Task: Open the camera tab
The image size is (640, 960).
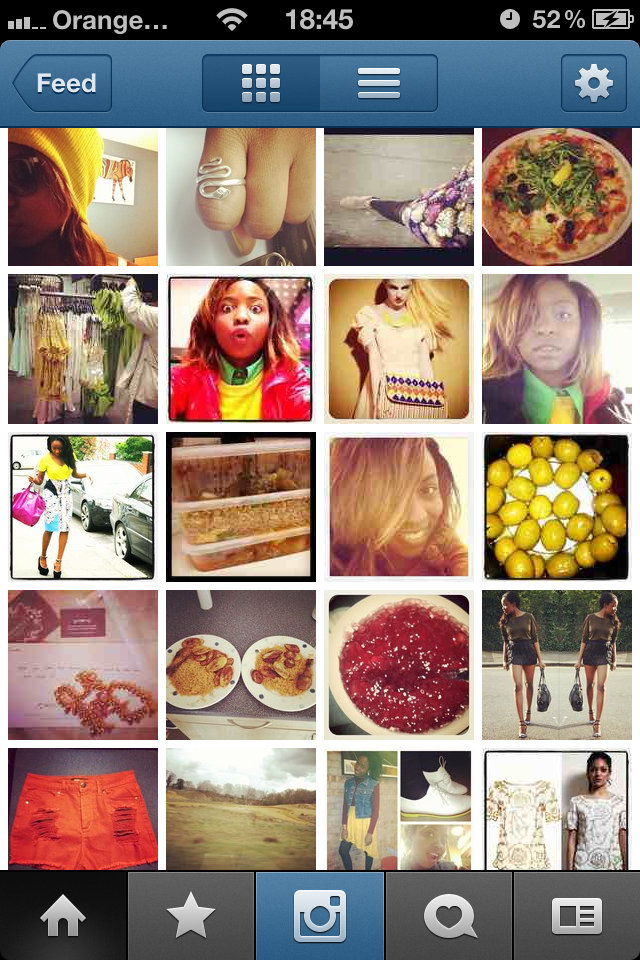Action: [320, 915]
